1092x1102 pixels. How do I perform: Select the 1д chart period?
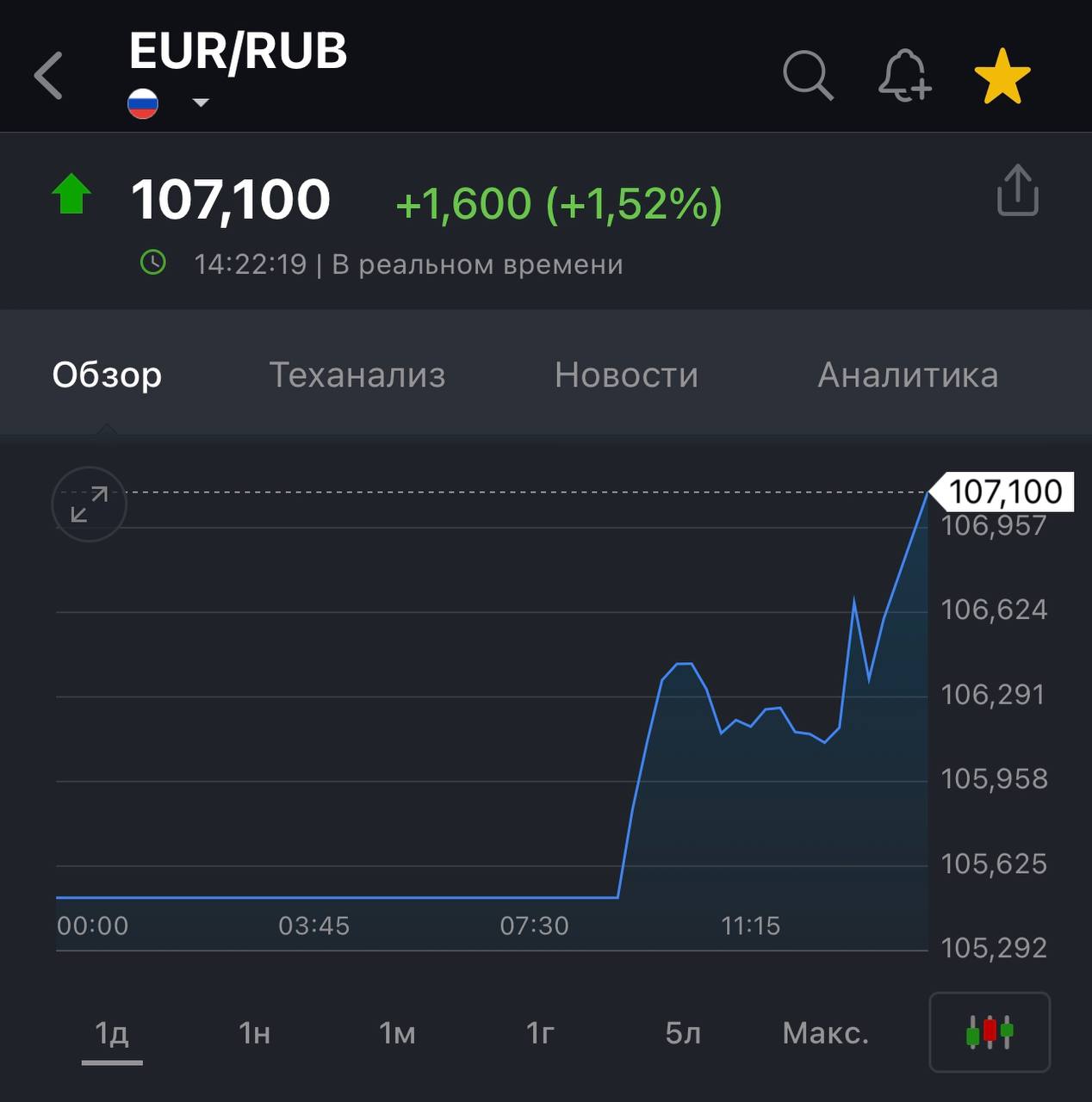[112, 1032]
